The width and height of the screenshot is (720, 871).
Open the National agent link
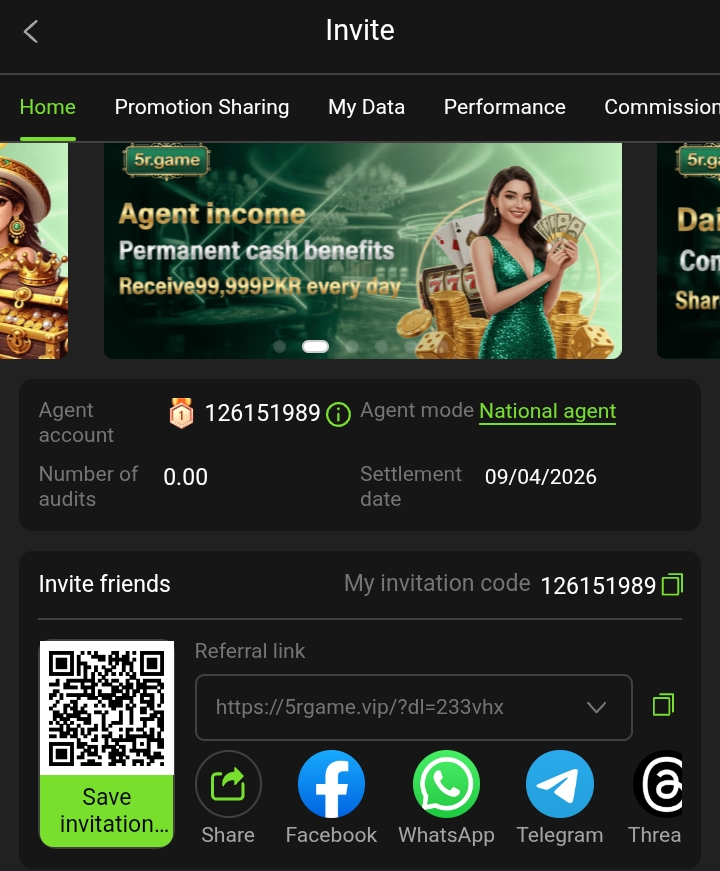[x=547, y=411]
